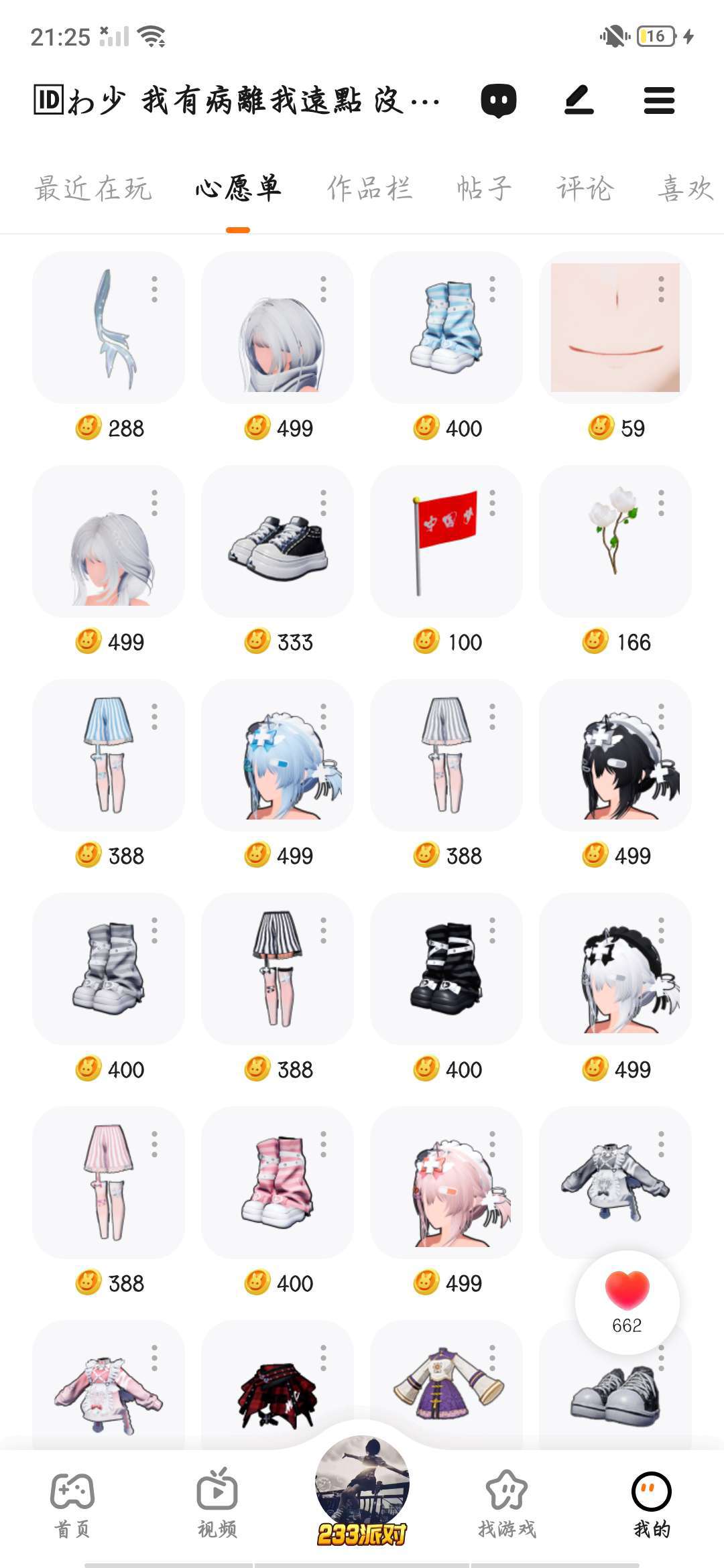The image size is (724, 1568).
Task: Go to the 首页 home tab
Action: 72,1501
